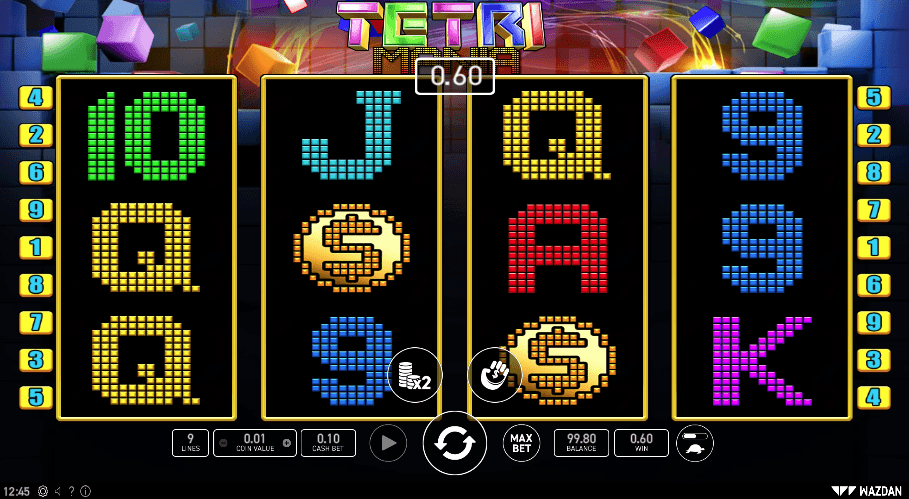Open the speed mode turtle button
The height and width of the screenshot is (499, 909).
(695, 442)
